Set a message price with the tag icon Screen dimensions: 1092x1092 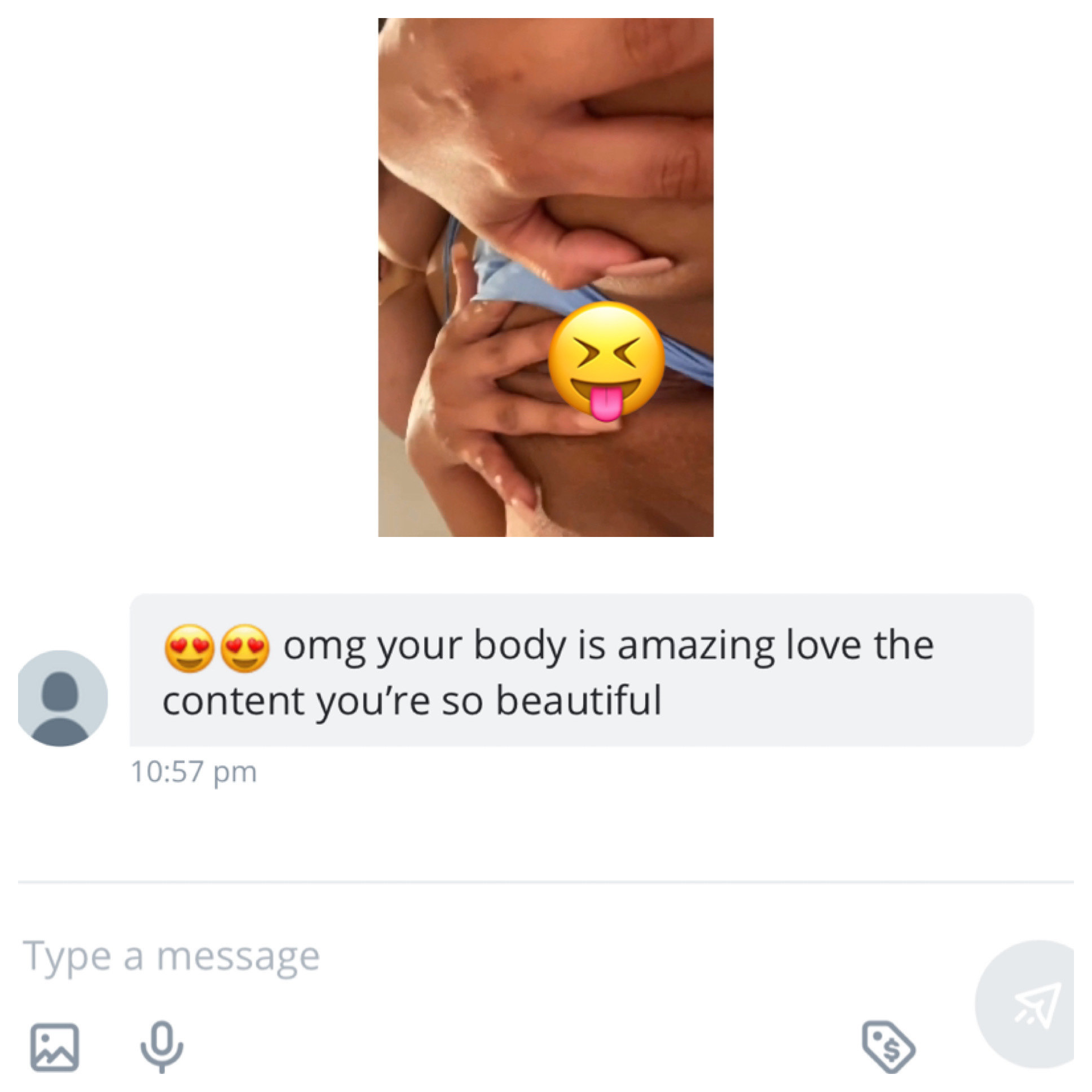(888, 1047)
